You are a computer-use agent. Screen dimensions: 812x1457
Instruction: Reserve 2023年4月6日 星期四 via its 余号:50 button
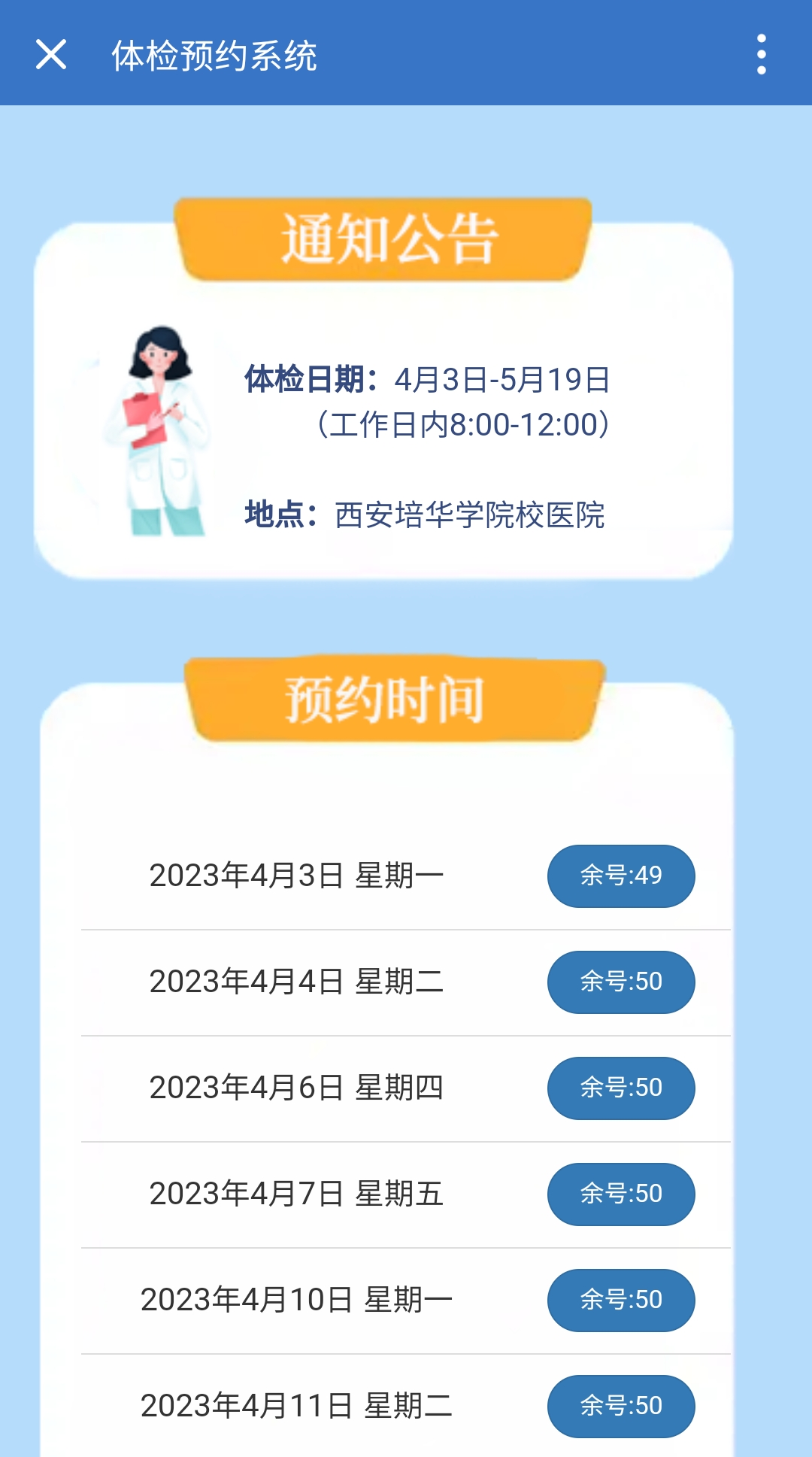coord(620,1088)
